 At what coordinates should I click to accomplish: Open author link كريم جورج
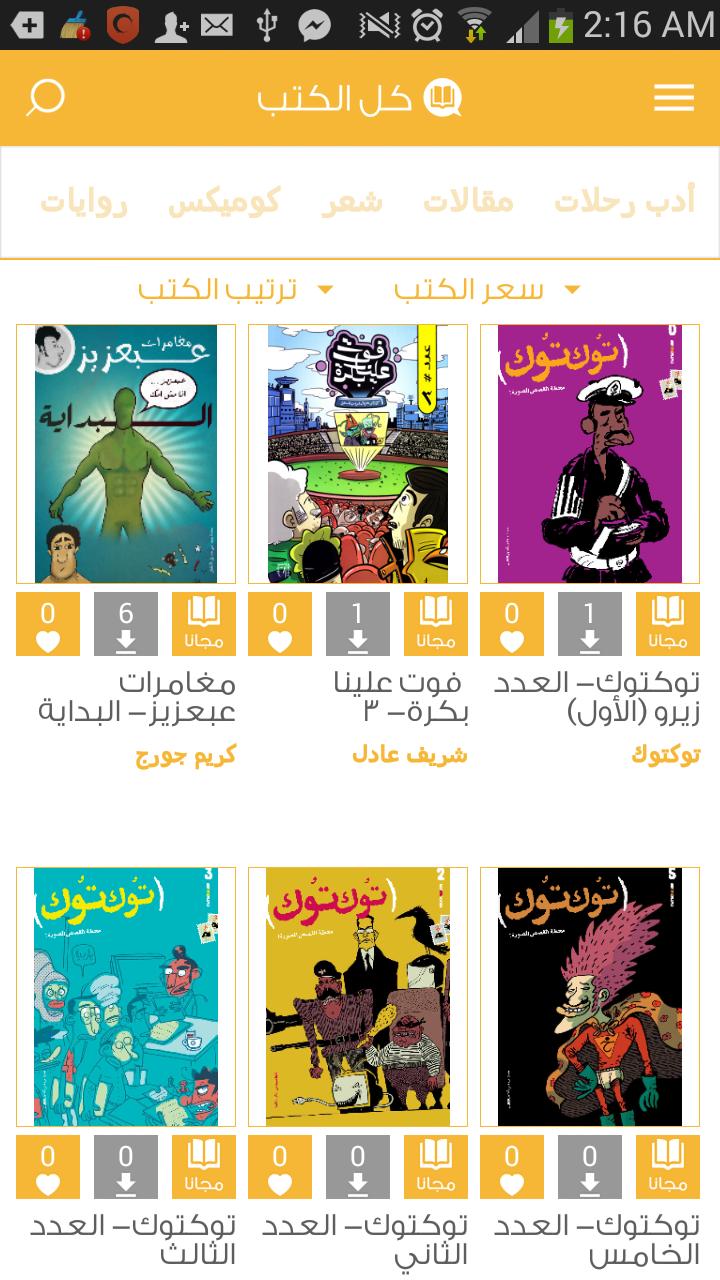[185, 755]
